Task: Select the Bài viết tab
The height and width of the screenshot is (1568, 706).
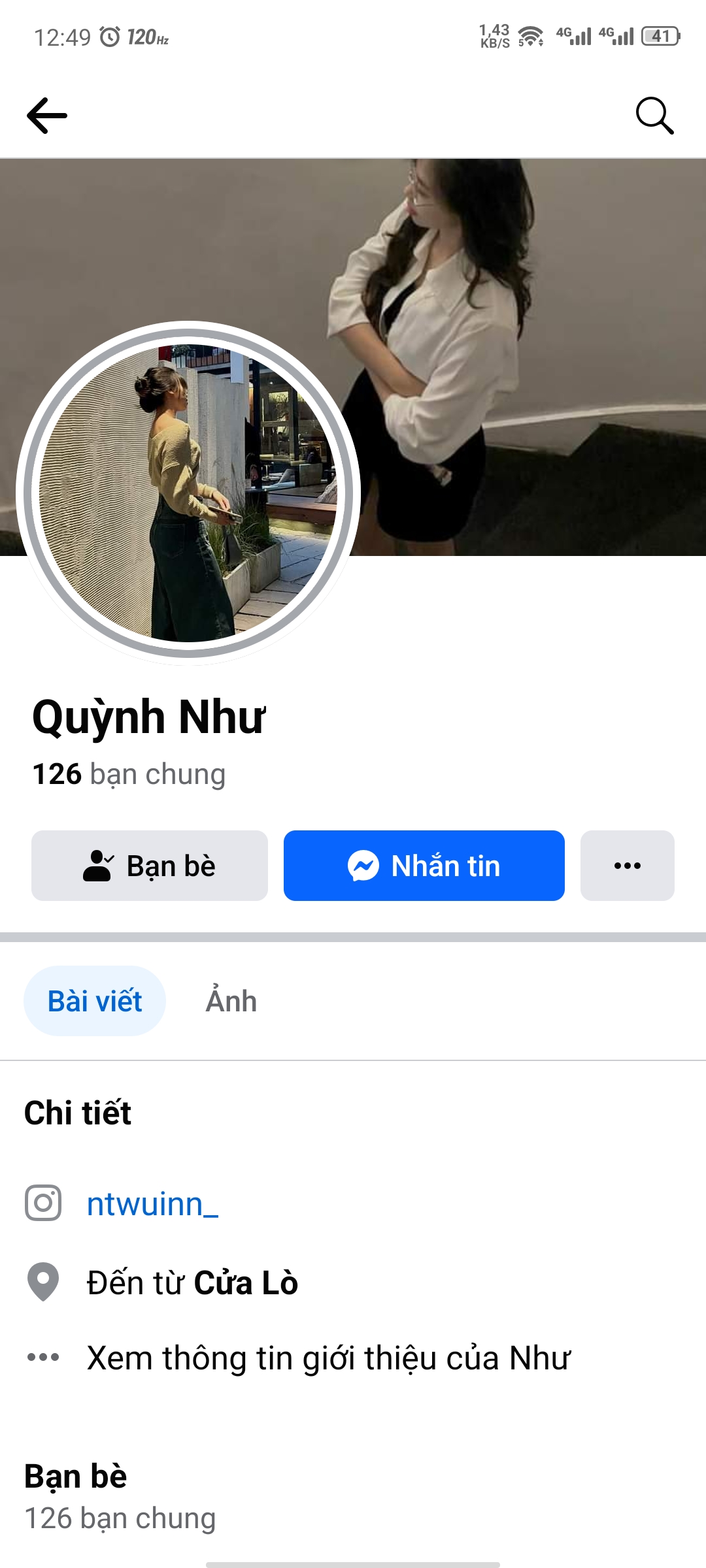Action: pyautogui.click(x=95, y=1001)
